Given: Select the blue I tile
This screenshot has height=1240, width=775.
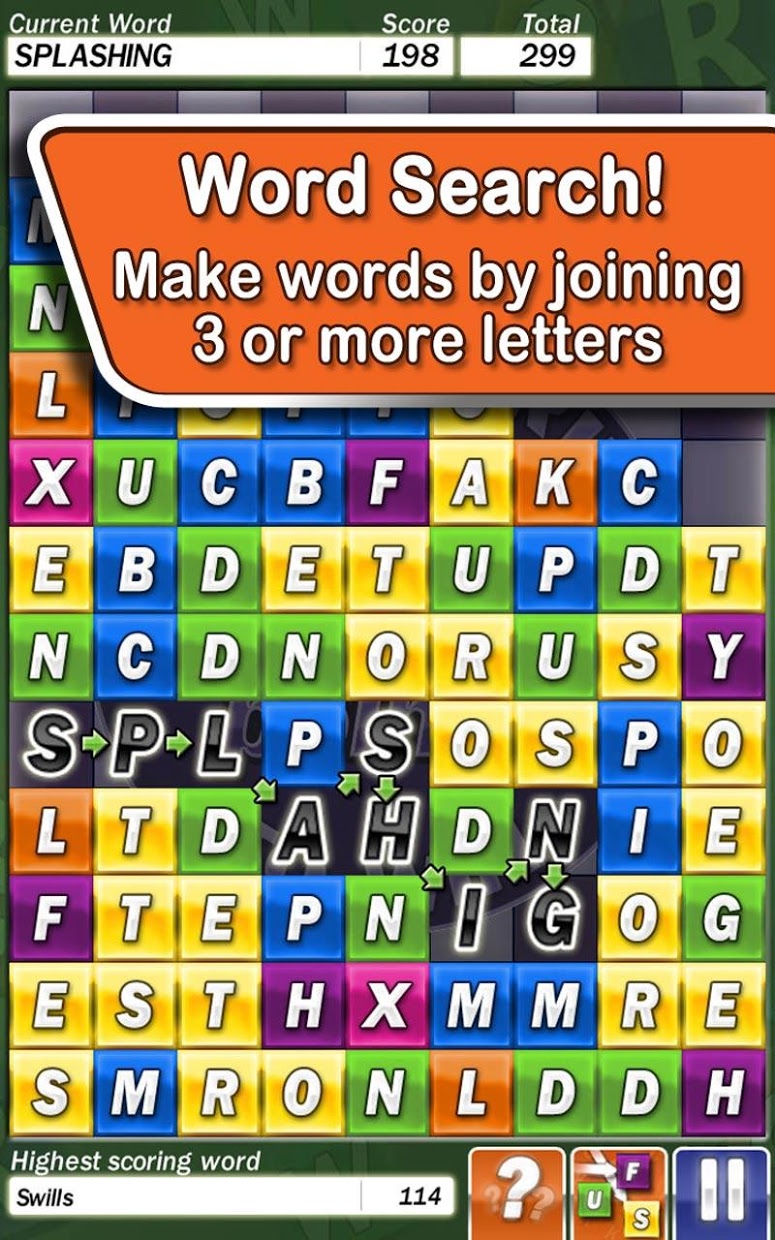Looking at the screenshot, I should pos(639,830).
